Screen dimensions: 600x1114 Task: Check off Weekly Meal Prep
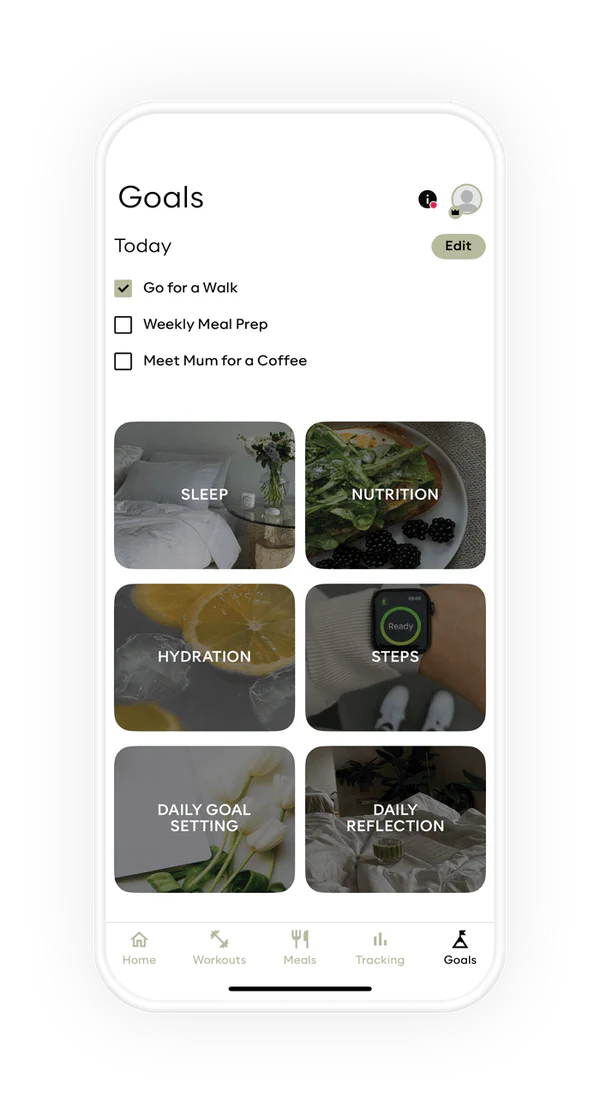(x=123, y=325)
